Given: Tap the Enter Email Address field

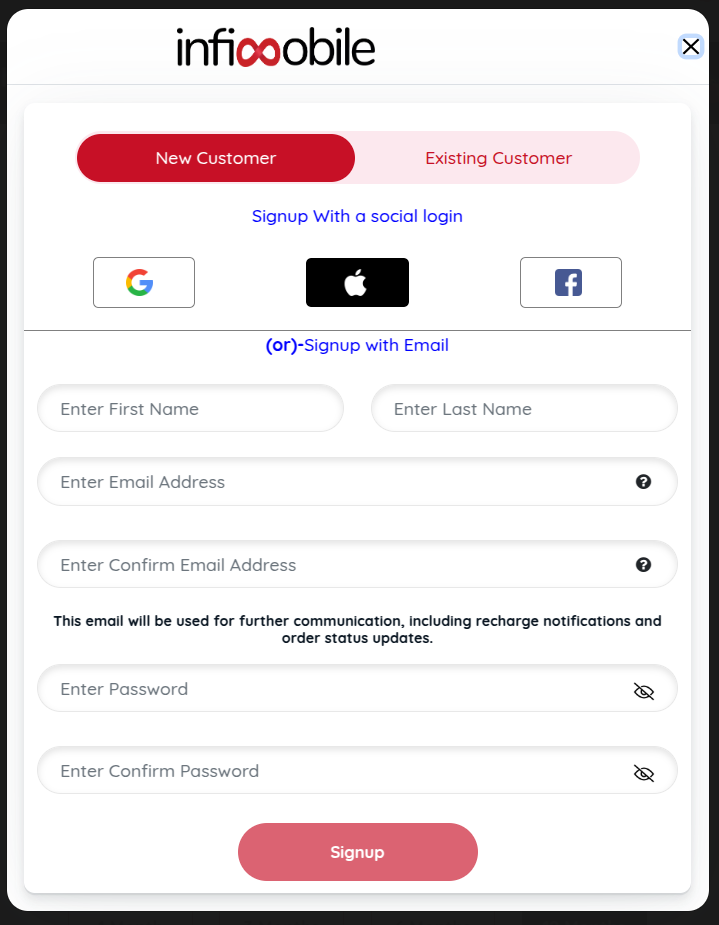Looking at the screenshot, I should click(330, 482).
